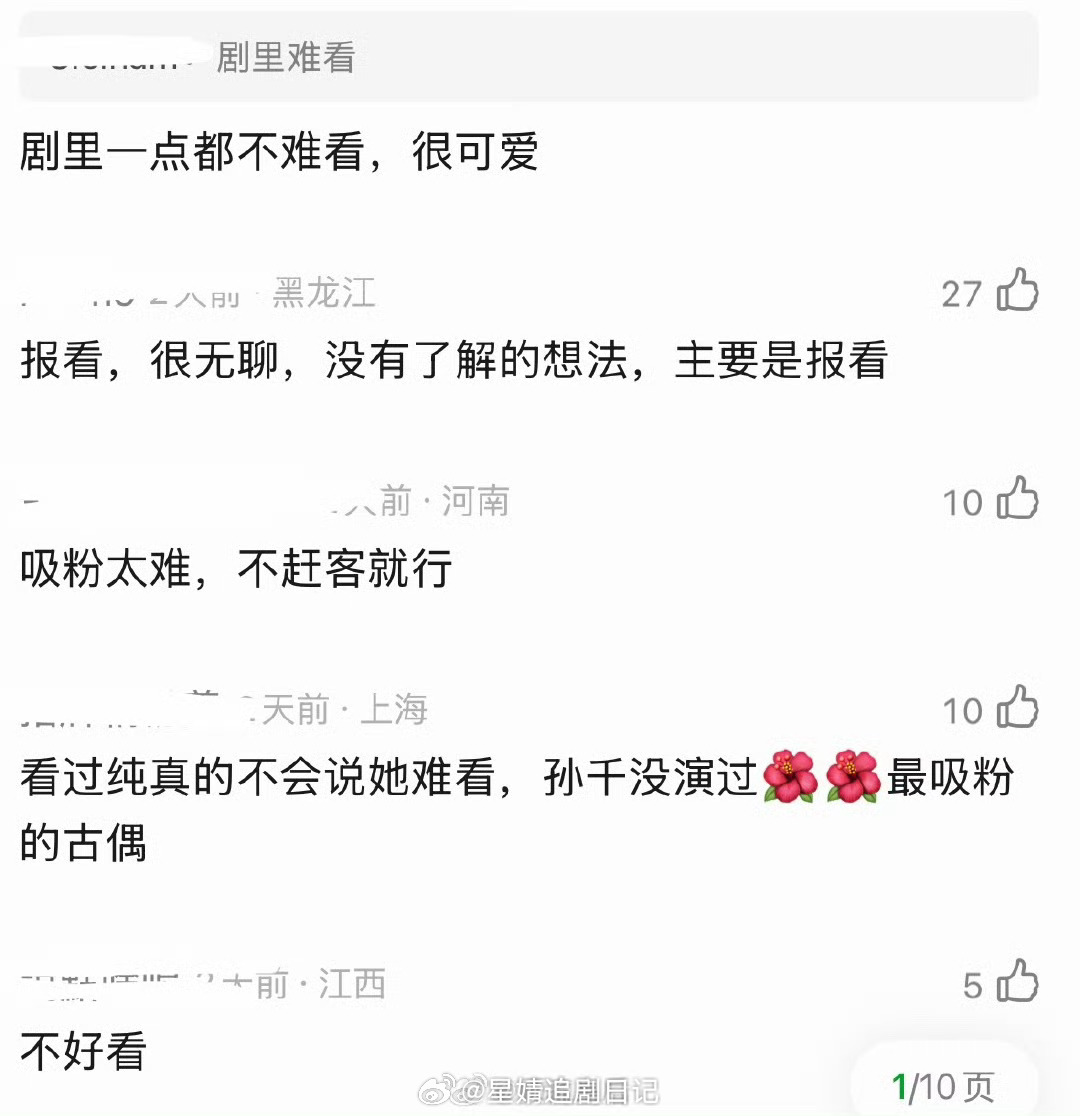The image size is (1080, 1116).
Task: Tap the avatar of the 黑龙江 commenter
Action: tap(40, 293)
